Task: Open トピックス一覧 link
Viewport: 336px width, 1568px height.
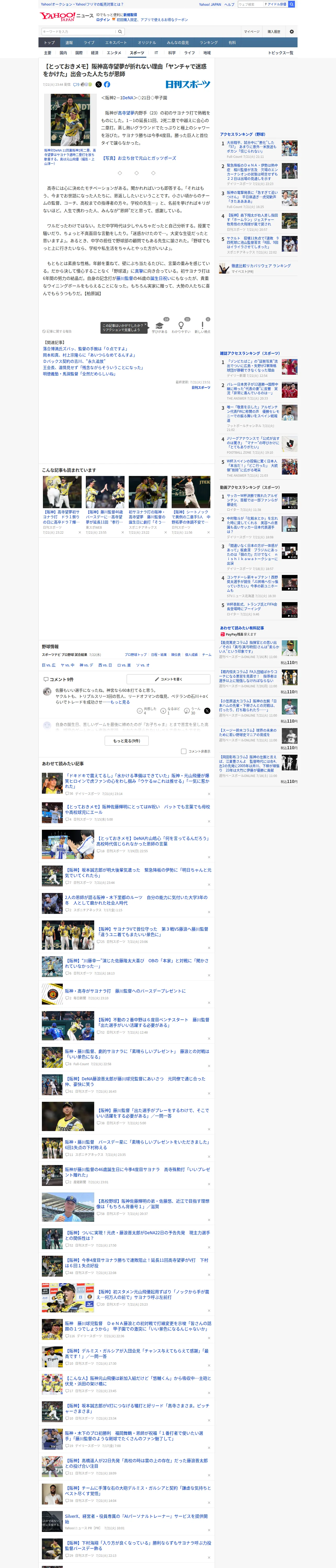Action: pos(281,53)
